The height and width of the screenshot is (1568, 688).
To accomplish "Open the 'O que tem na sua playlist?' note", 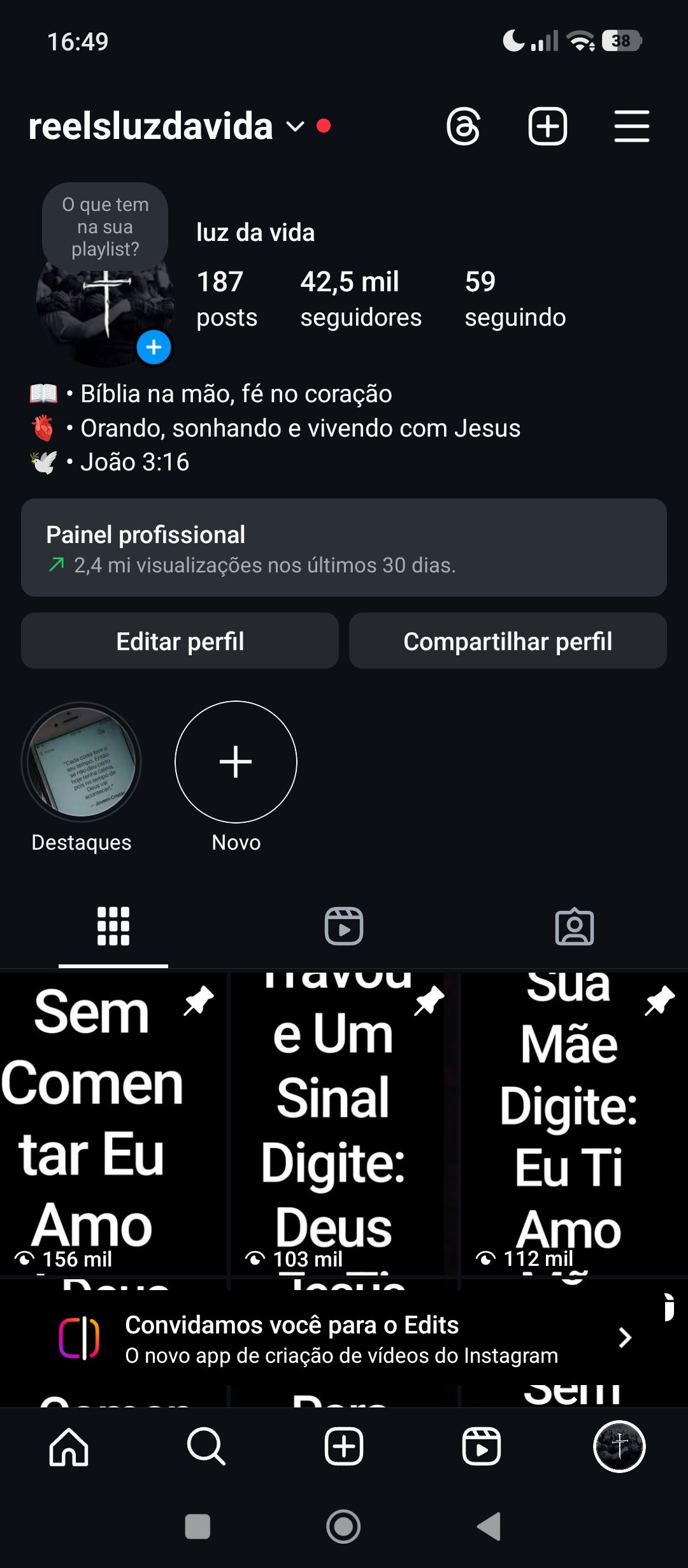I will (x=105, y=227).
